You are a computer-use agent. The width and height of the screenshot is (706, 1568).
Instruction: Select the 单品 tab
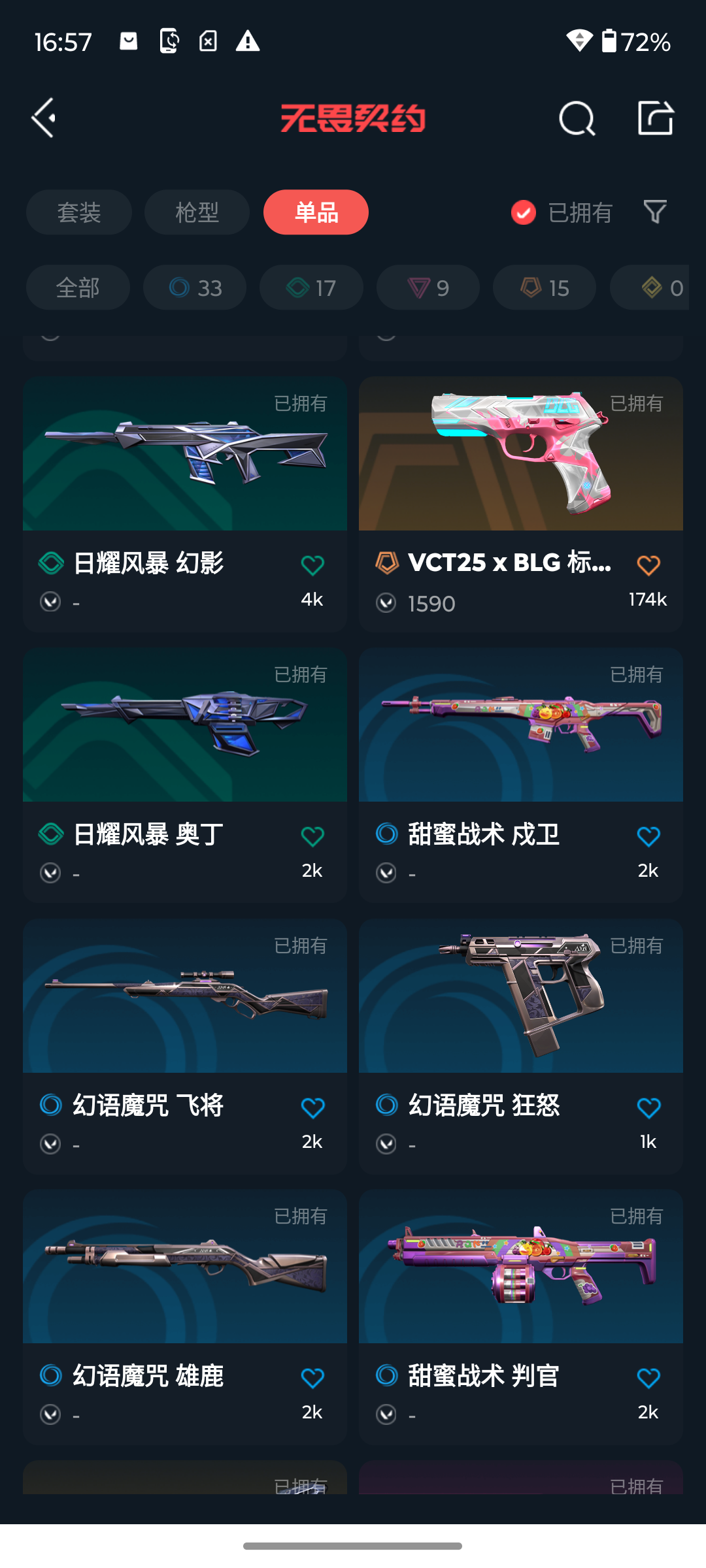(x=316, y=212)
